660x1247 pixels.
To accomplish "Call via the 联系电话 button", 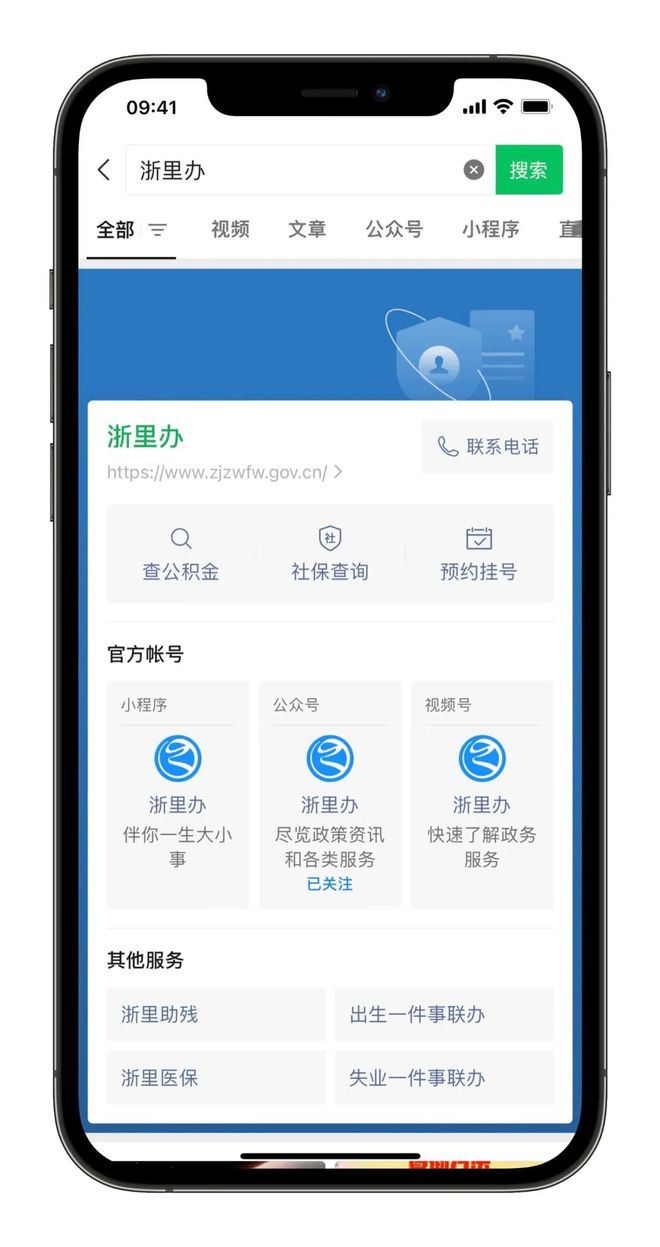I will click(x=488, y=446).
